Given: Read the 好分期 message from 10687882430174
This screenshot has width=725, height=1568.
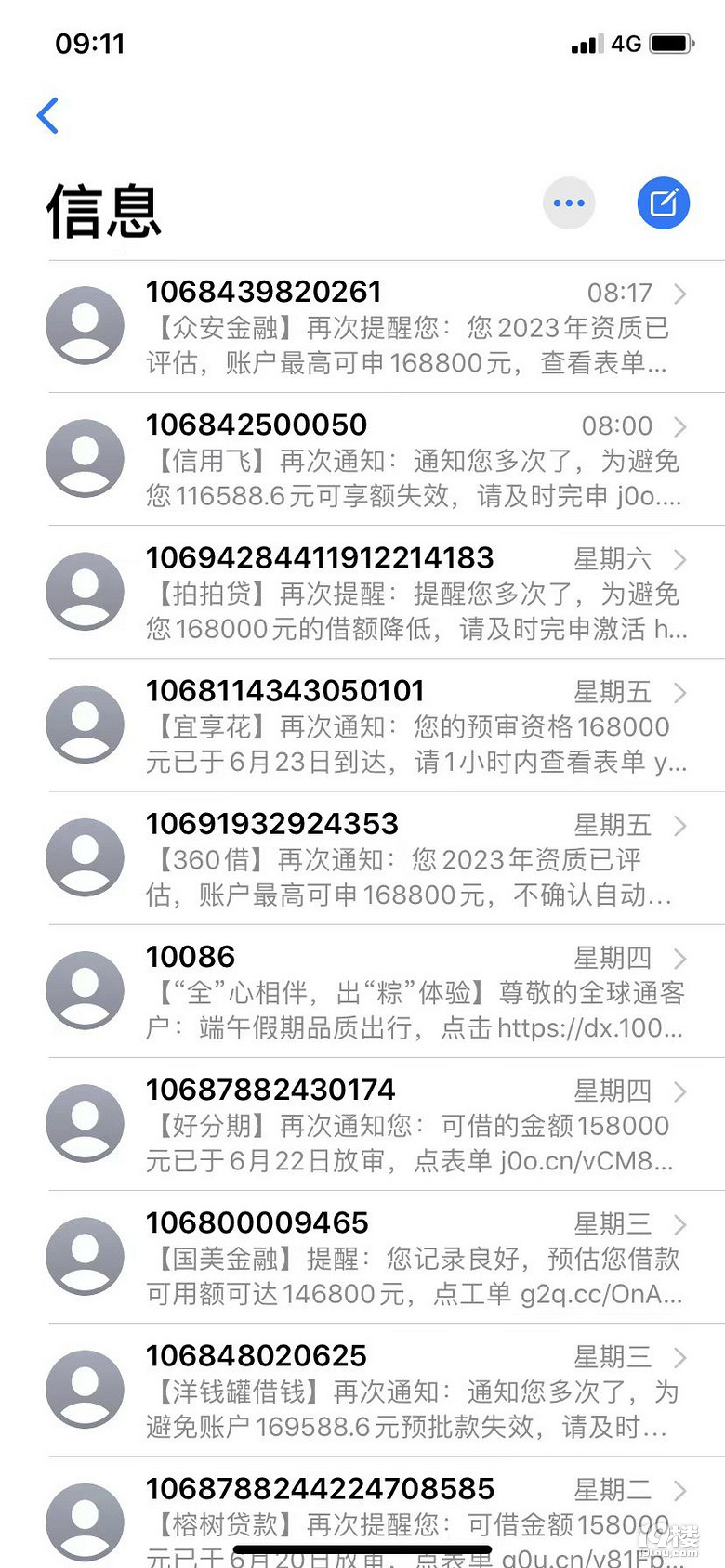Looking at the screenshot, I should pyautogui.click(x=409, y=1124).
